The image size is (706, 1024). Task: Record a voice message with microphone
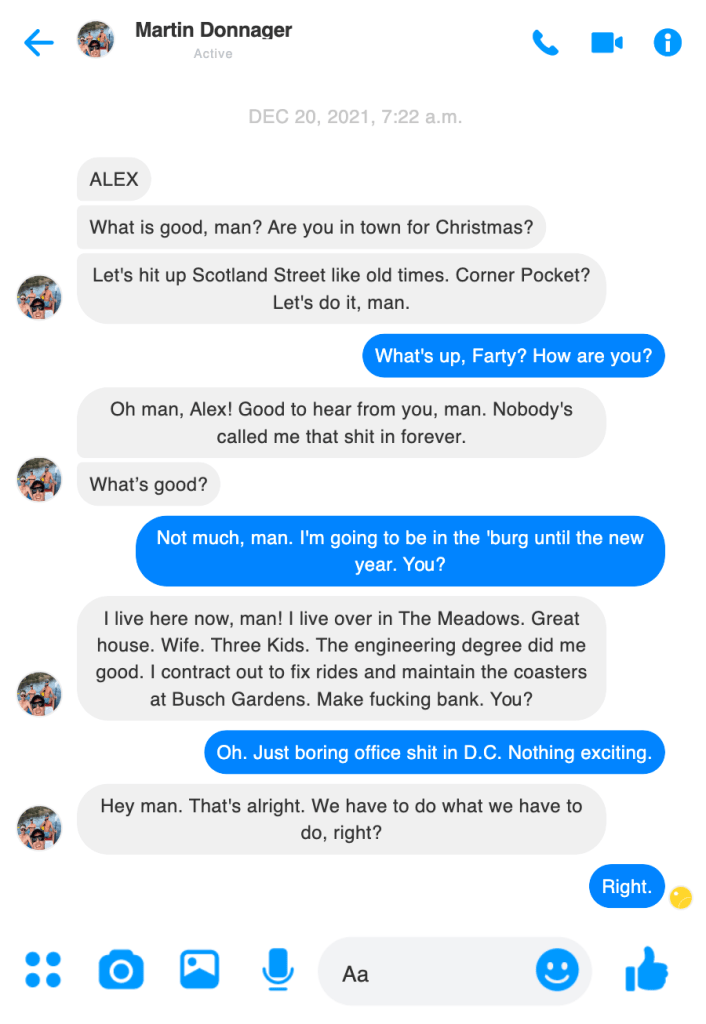coord(278,969)
